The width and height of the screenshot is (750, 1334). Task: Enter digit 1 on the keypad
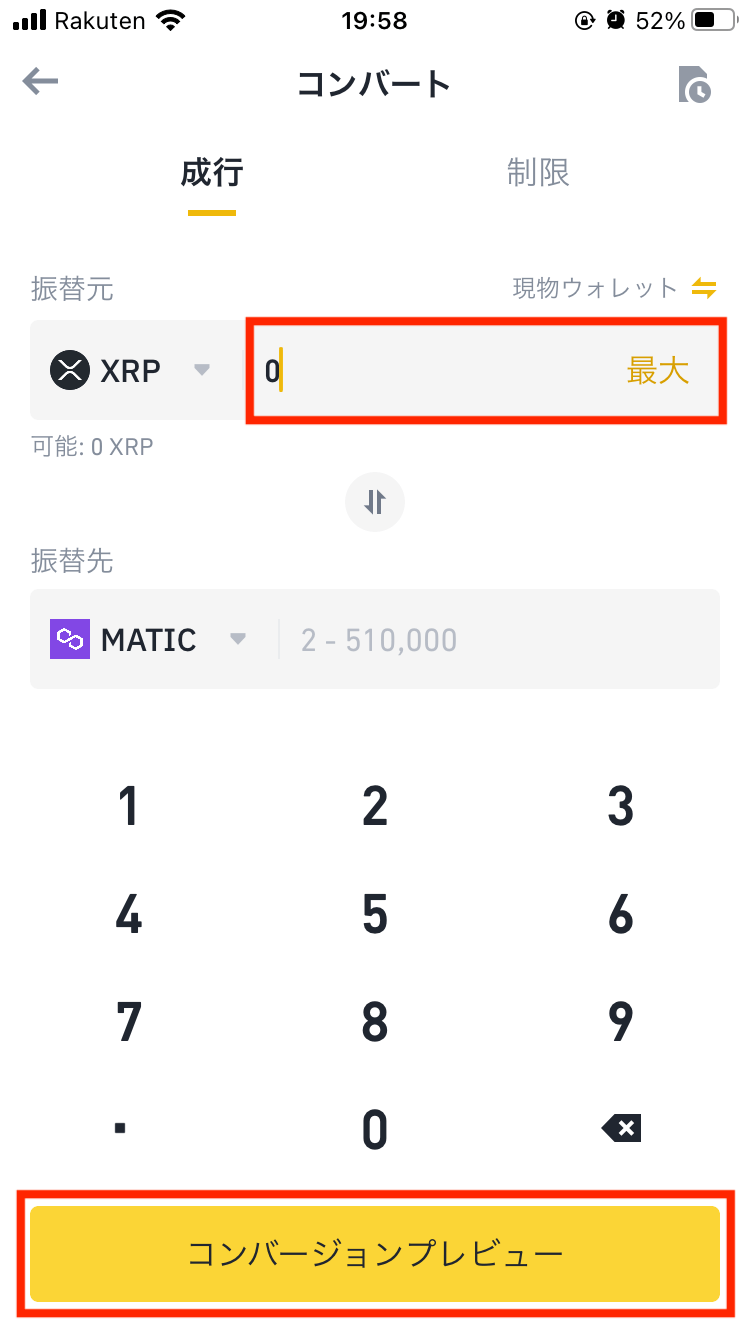tap(128, 806)
